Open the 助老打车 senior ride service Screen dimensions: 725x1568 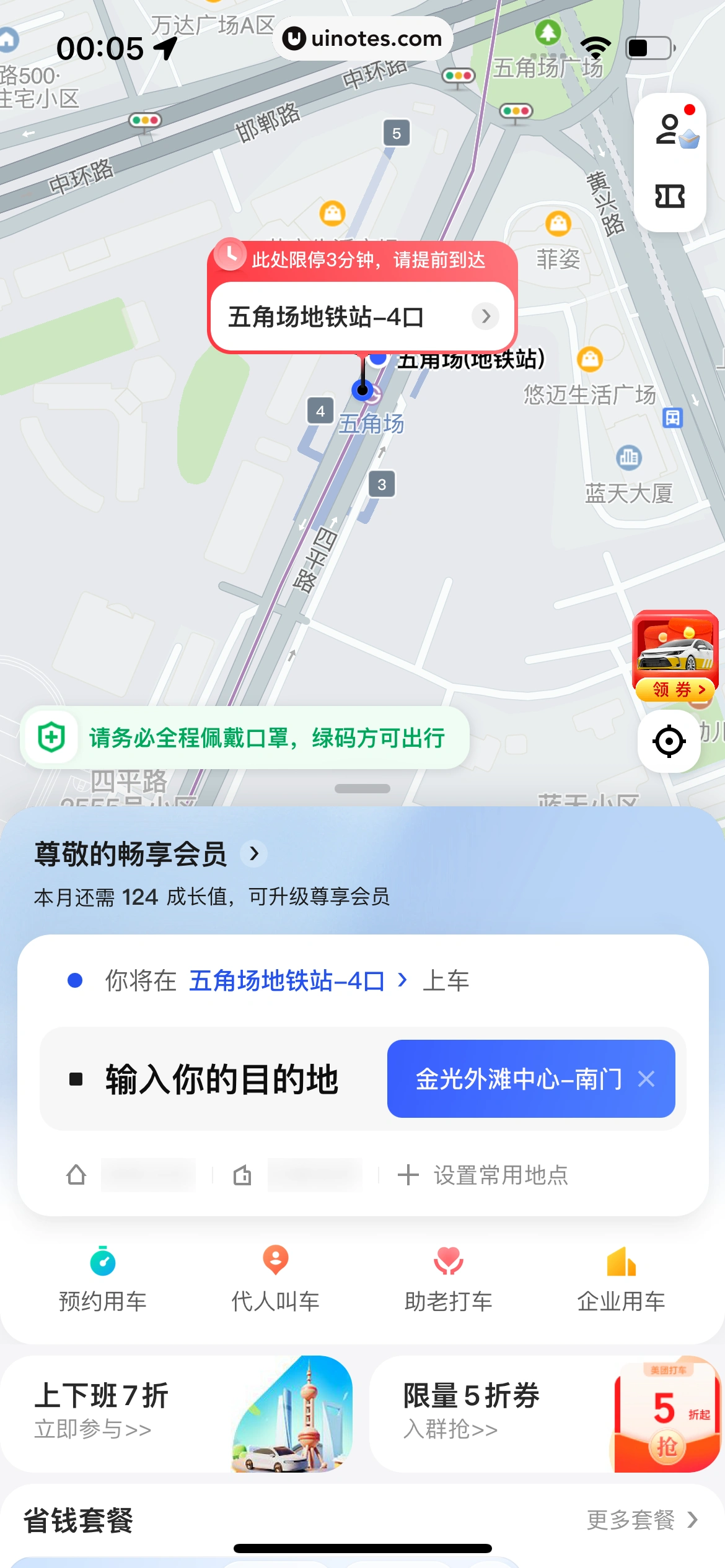click(x=449, y=1278)
